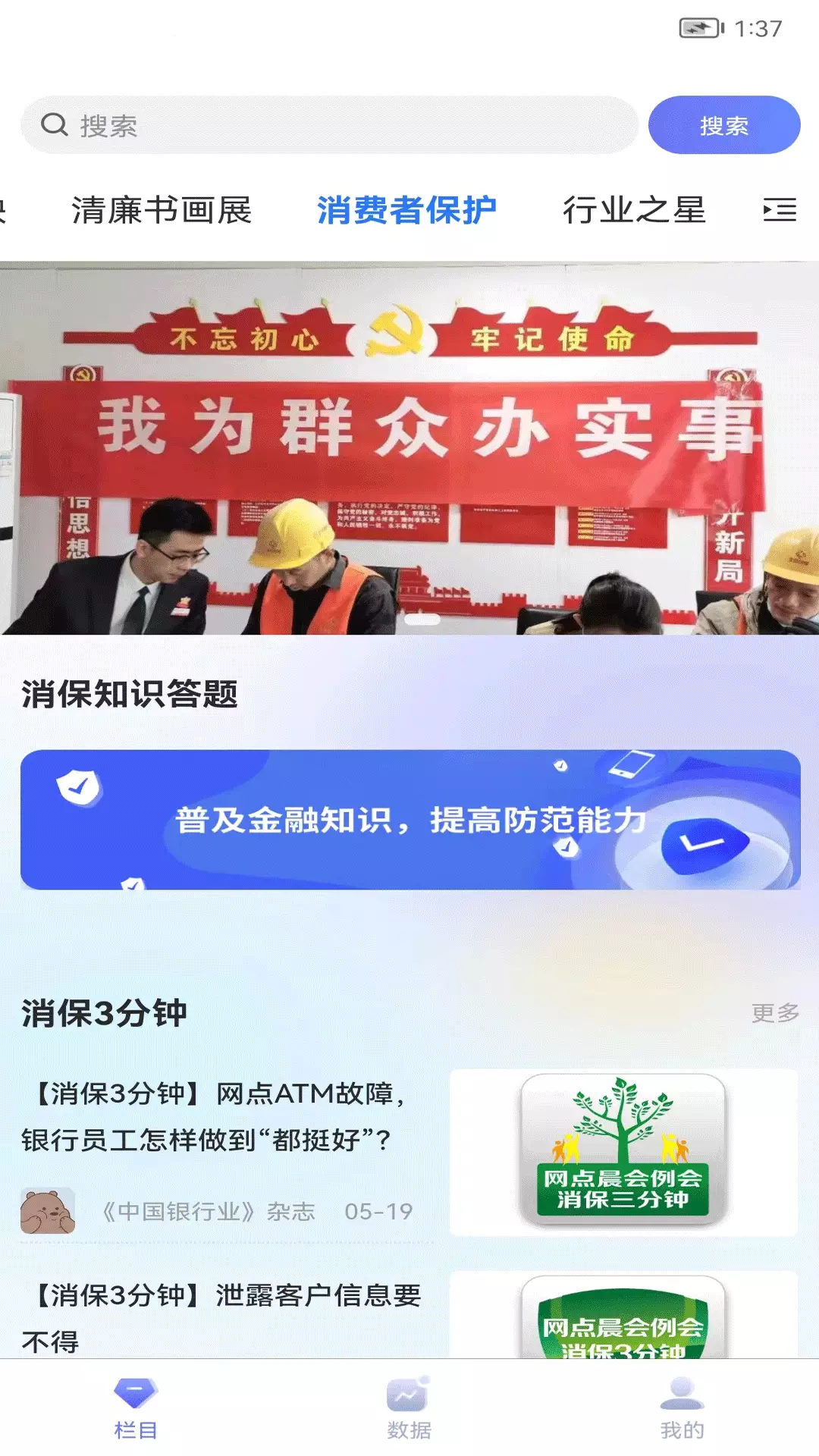819x1456 pixels.
Task: Open the 我为群众办实事 banner image
Action: [x=409, y=448]
